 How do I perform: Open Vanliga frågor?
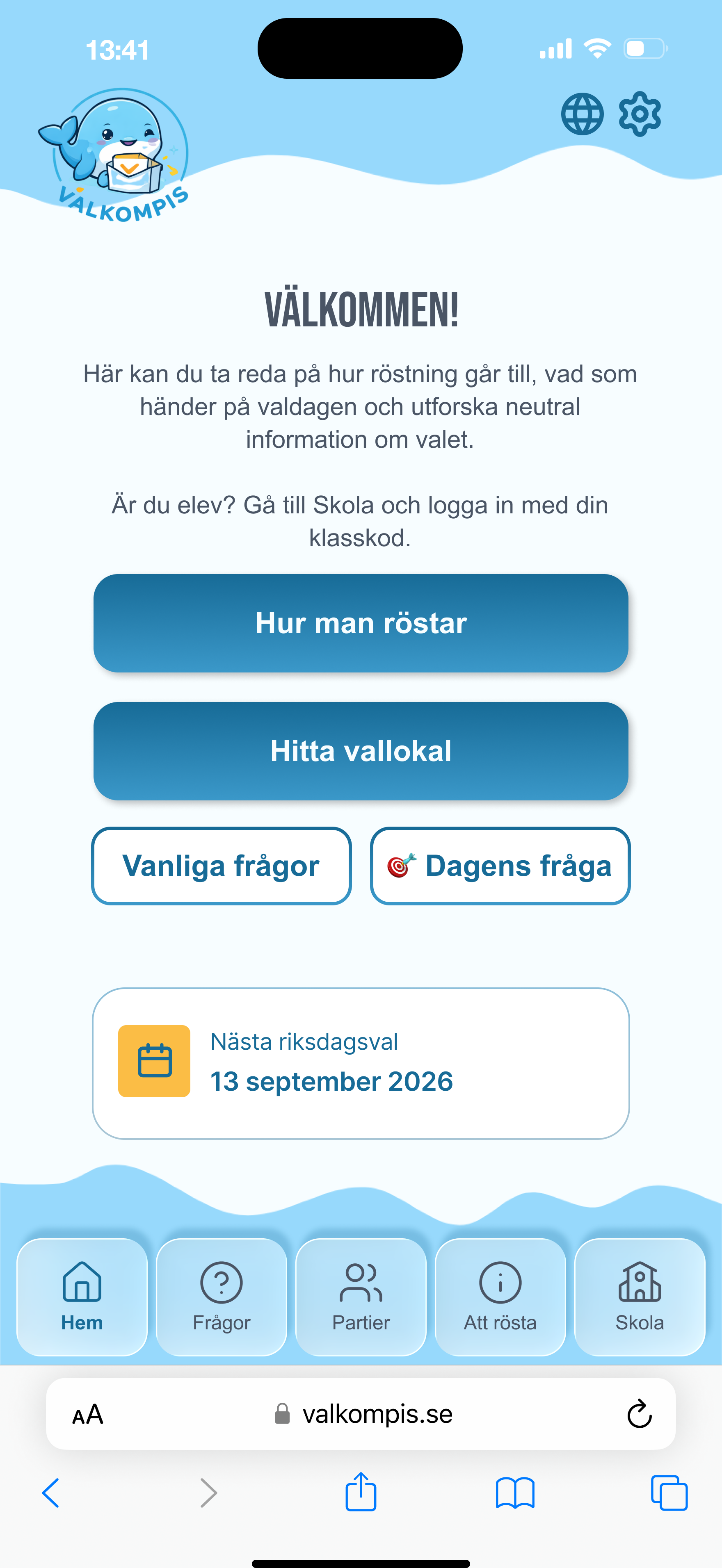click(221, 866)
